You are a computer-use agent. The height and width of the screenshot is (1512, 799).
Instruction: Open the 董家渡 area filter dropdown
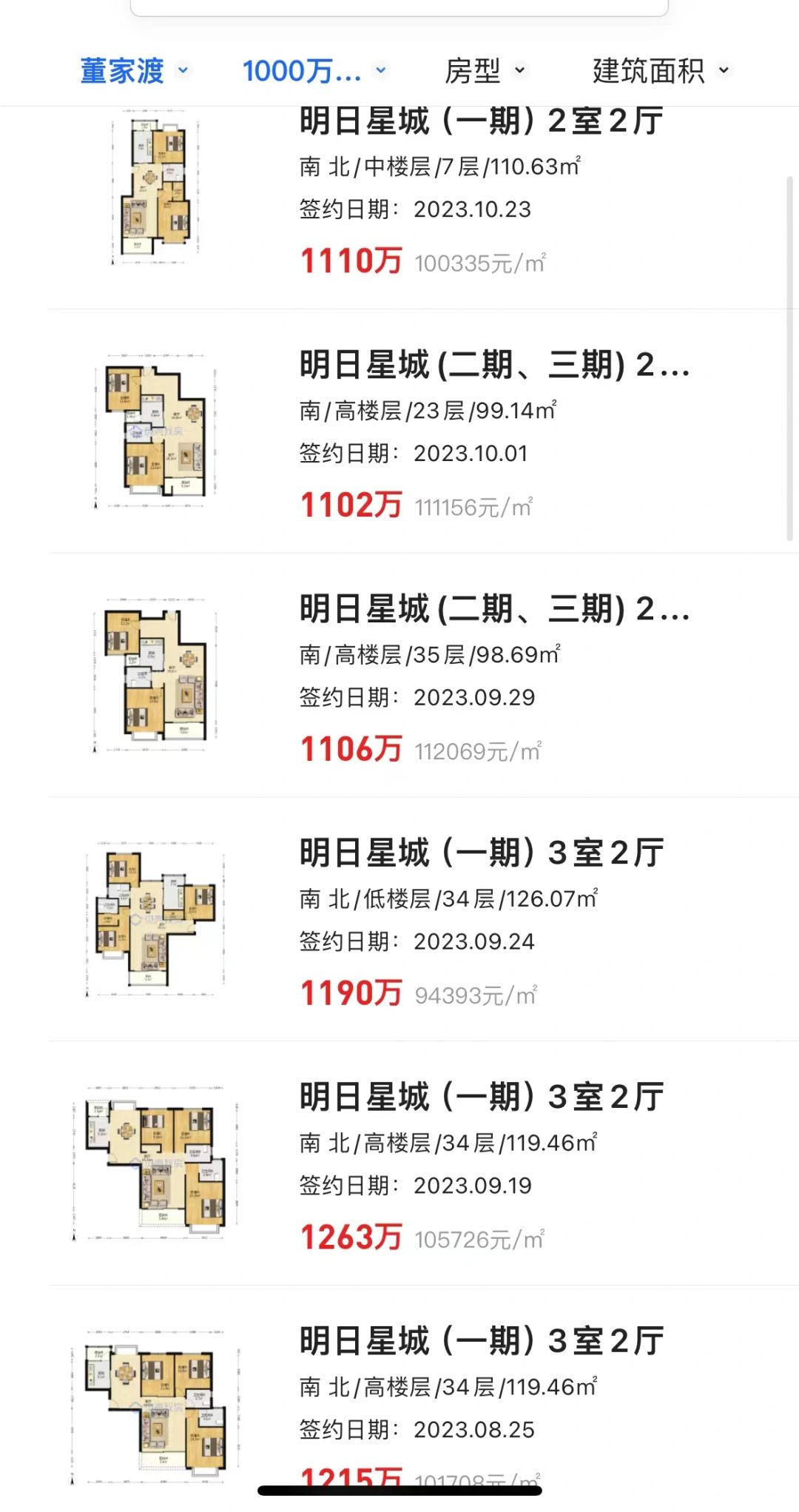pyautogui.click(x=135, y=71)
